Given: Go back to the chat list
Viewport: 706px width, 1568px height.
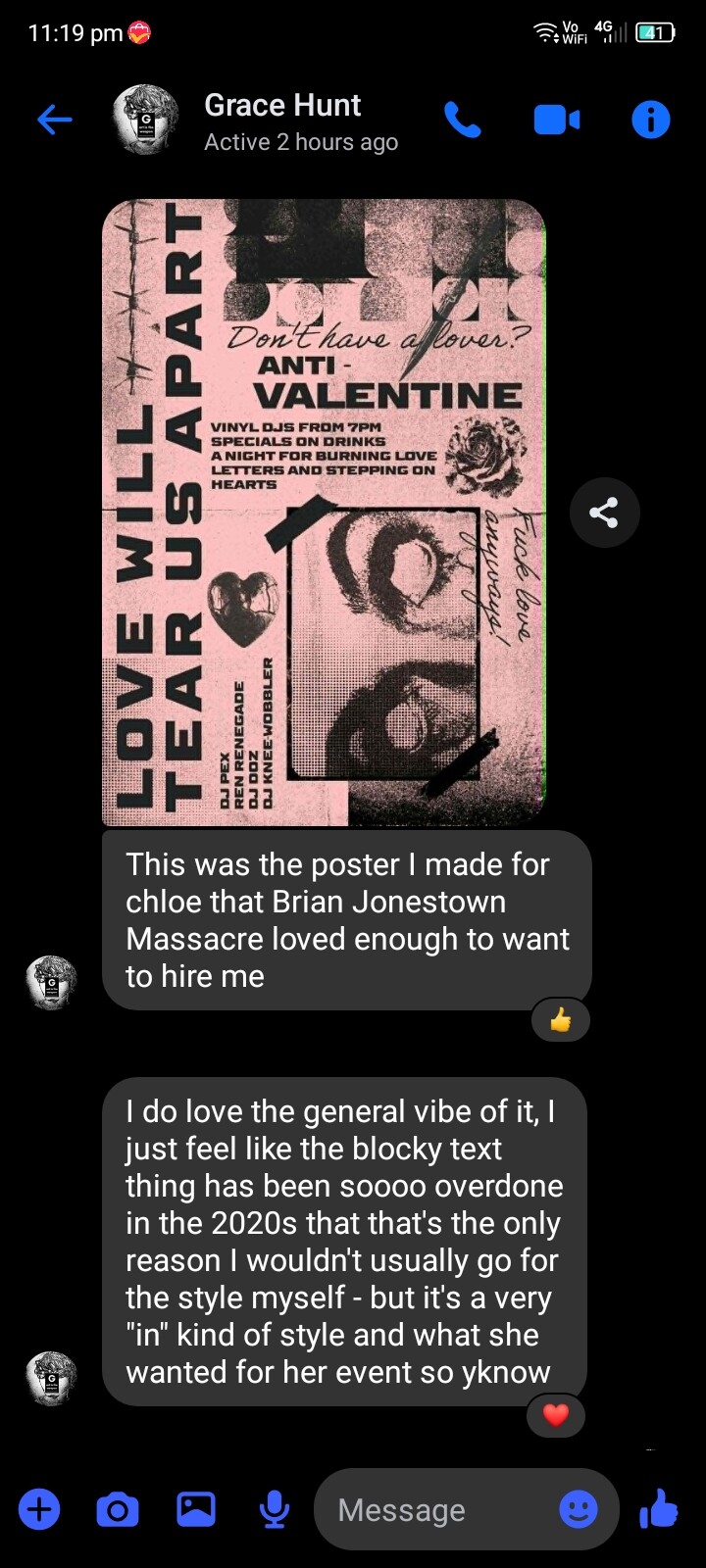Looking at the screenshot, I should tap(55, 121).
